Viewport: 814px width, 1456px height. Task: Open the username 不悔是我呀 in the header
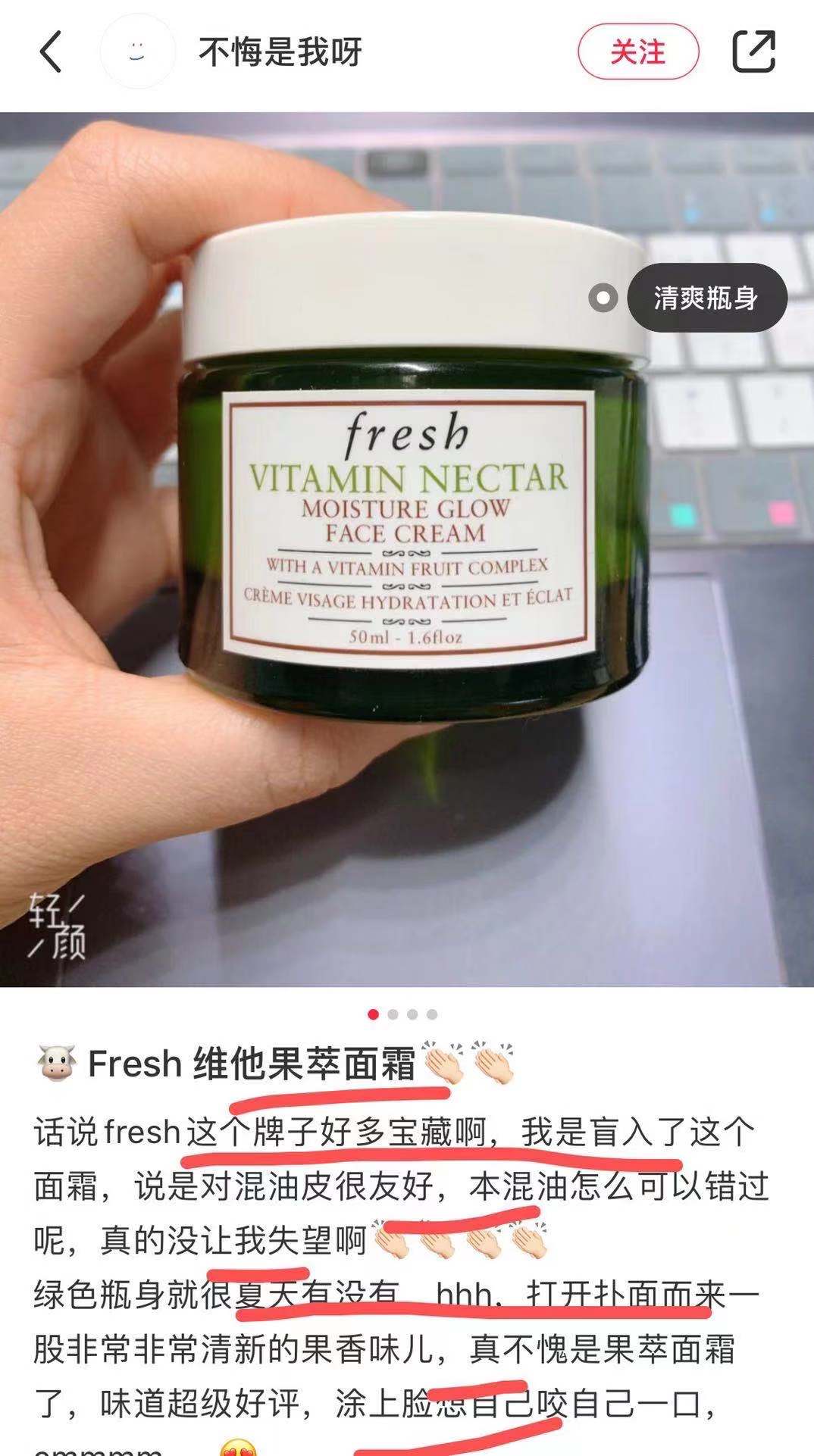[x=280, y=52]
